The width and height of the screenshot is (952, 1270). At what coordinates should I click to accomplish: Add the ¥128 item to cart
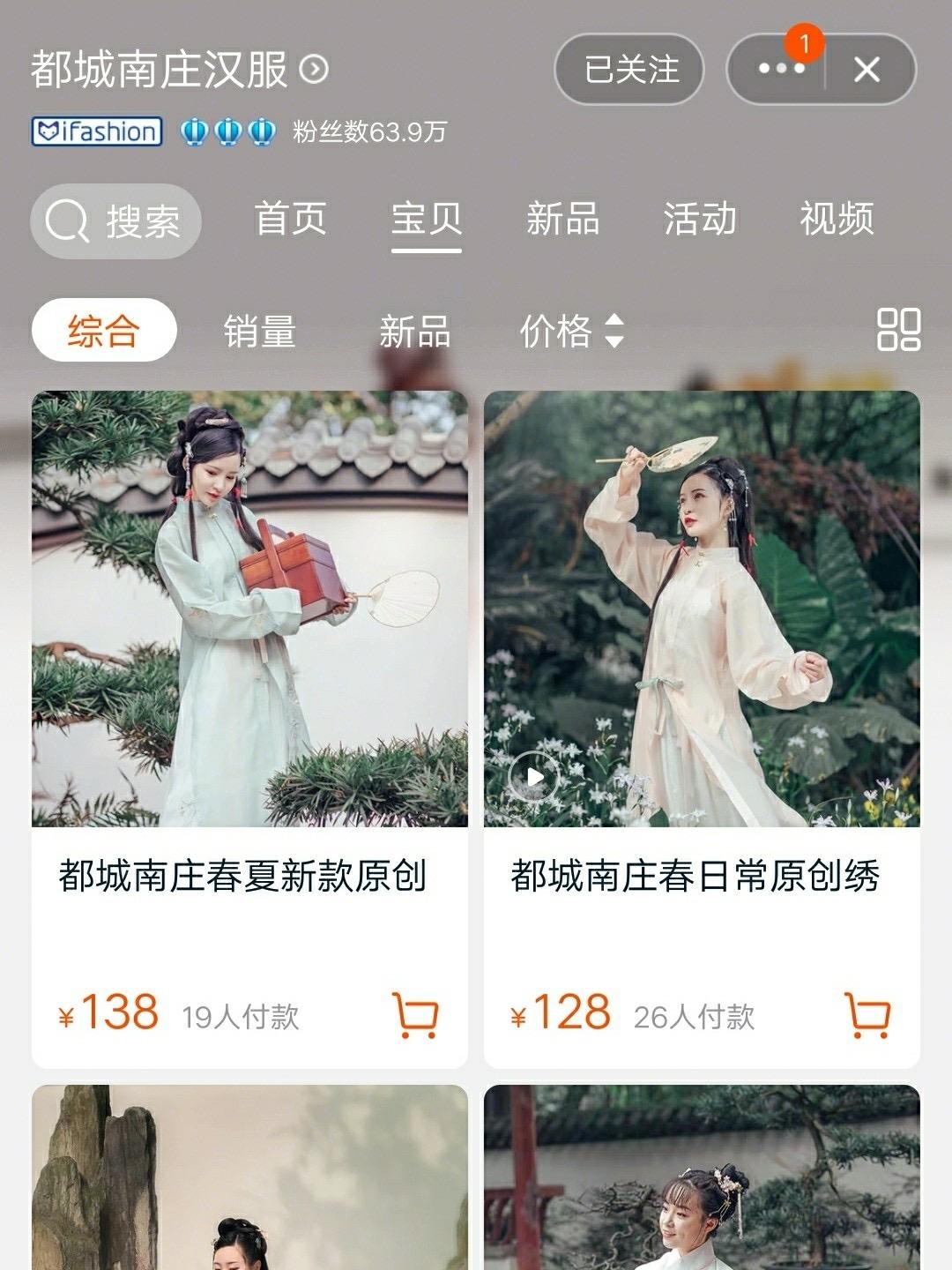click(866, 1015)
